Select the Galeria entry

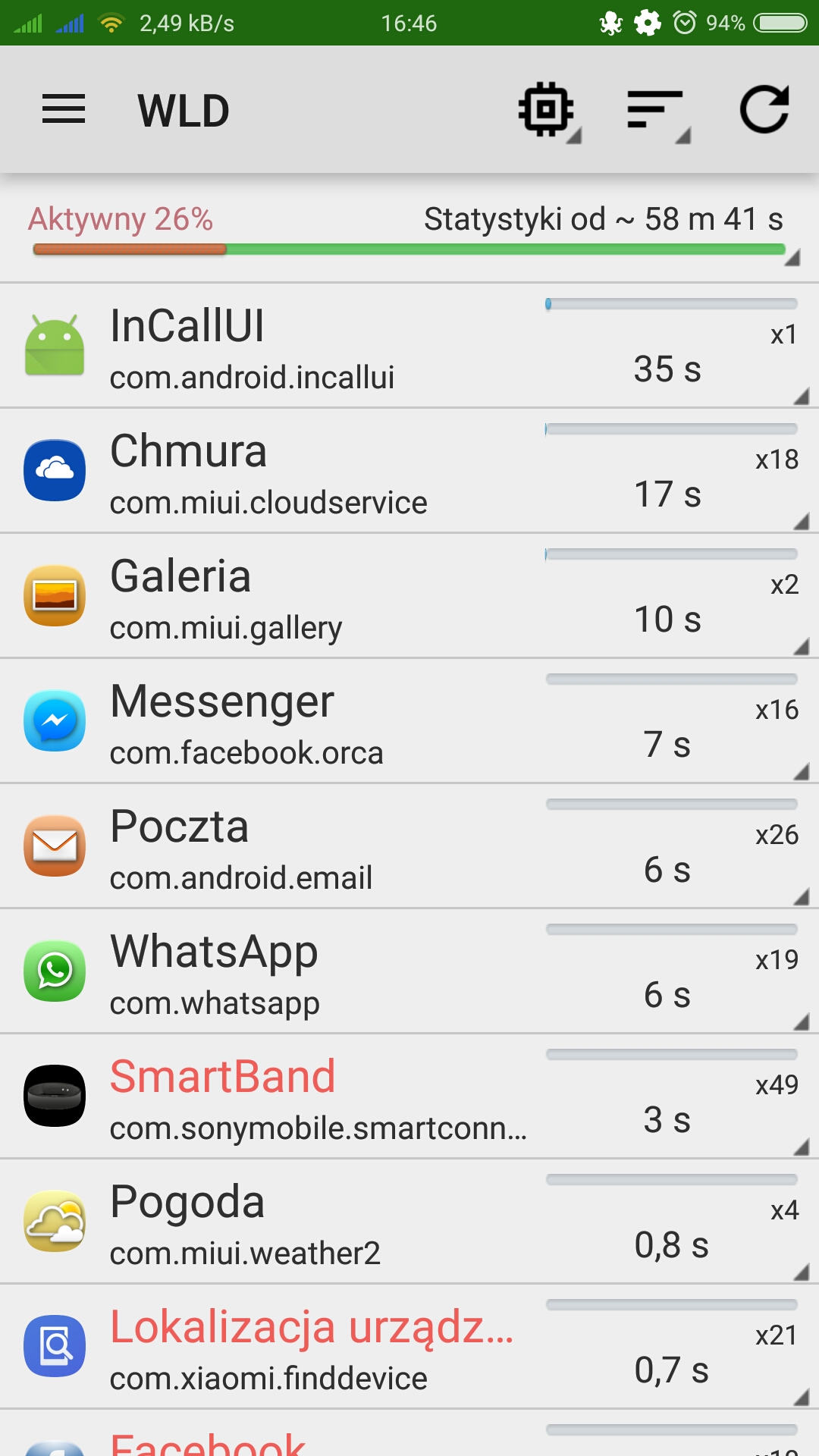409,596
